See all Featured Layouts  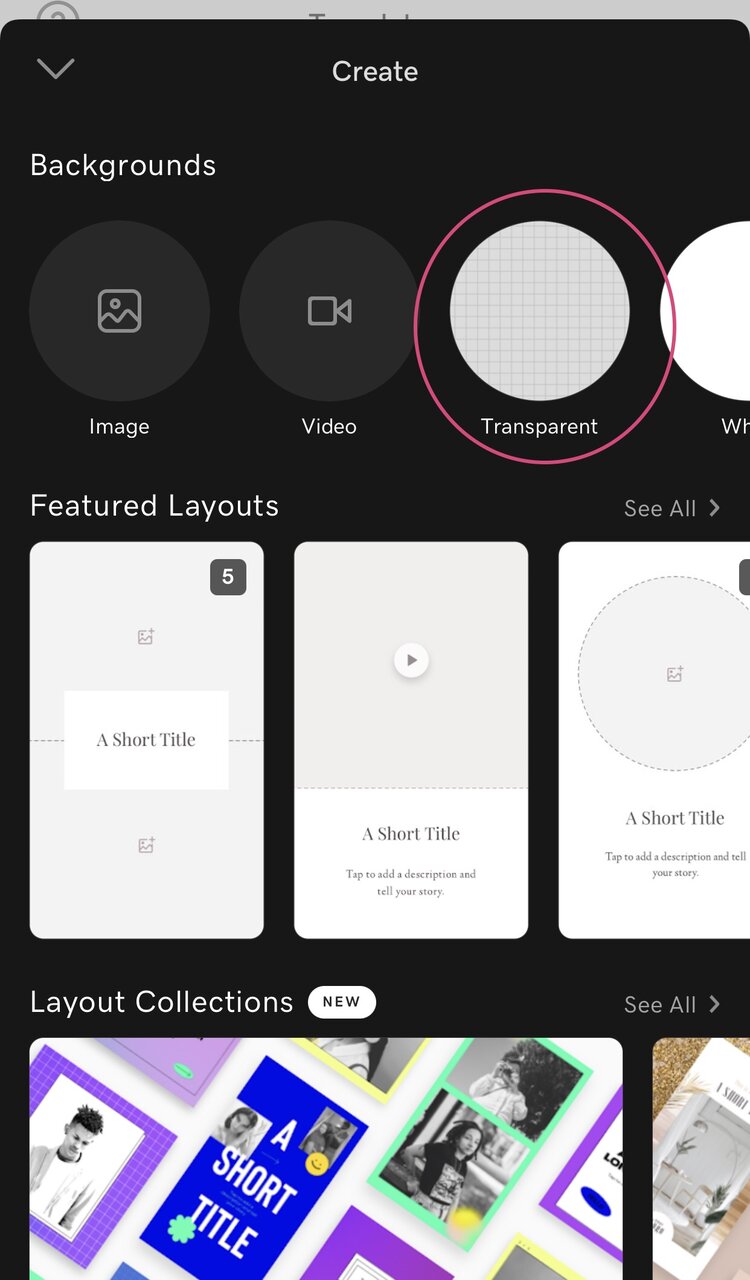(672, 508)
